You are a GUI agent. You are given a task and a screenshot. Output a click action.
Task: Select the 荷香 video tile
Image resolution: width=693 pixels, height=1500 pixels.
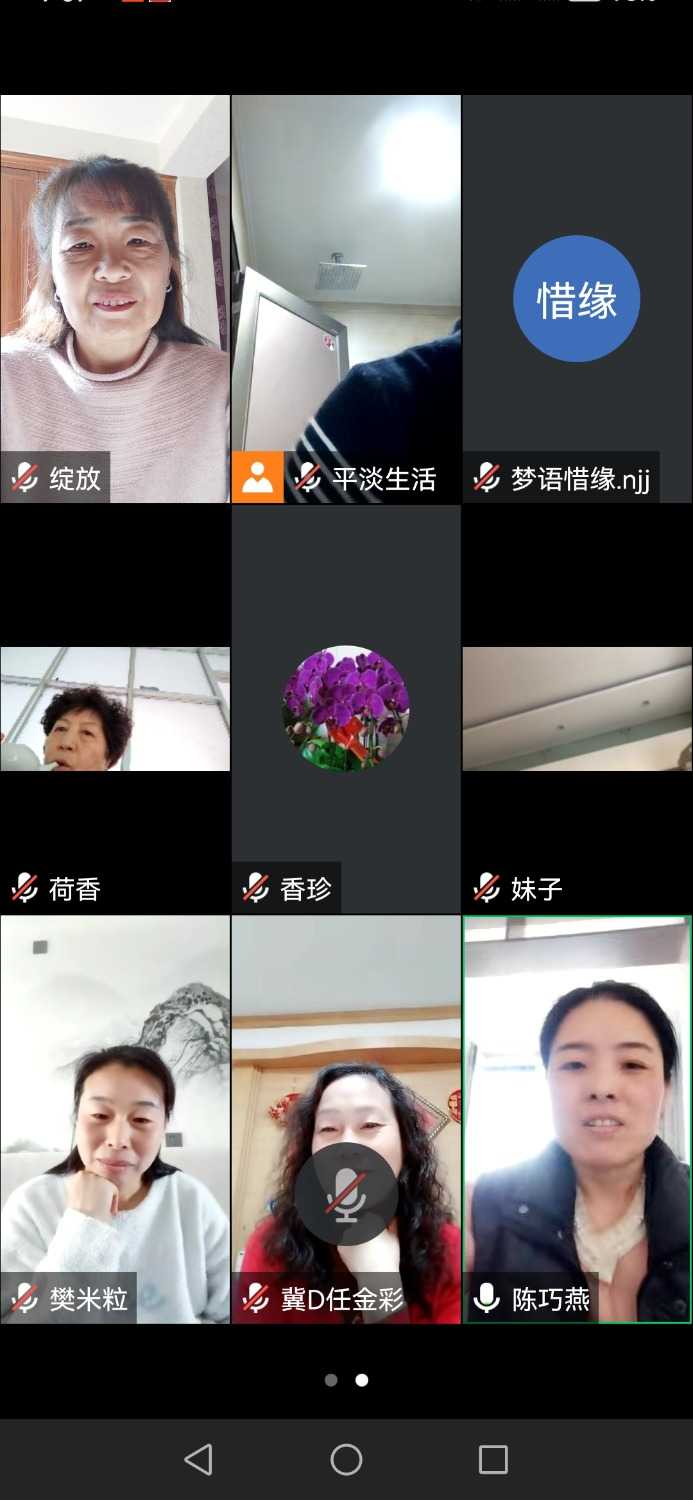115,708
